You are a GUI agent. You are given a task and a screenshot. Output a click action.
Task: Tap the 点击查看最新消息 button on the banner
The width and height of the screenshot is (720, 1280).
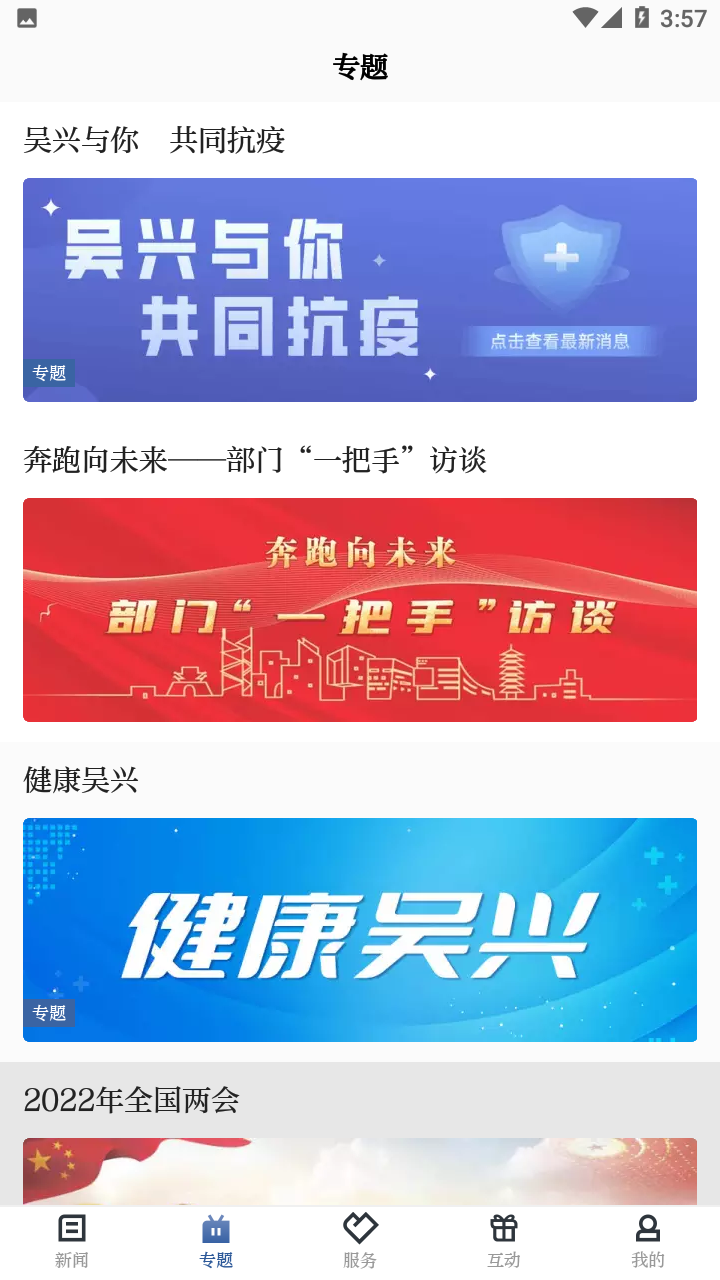(x=561, y=340)
